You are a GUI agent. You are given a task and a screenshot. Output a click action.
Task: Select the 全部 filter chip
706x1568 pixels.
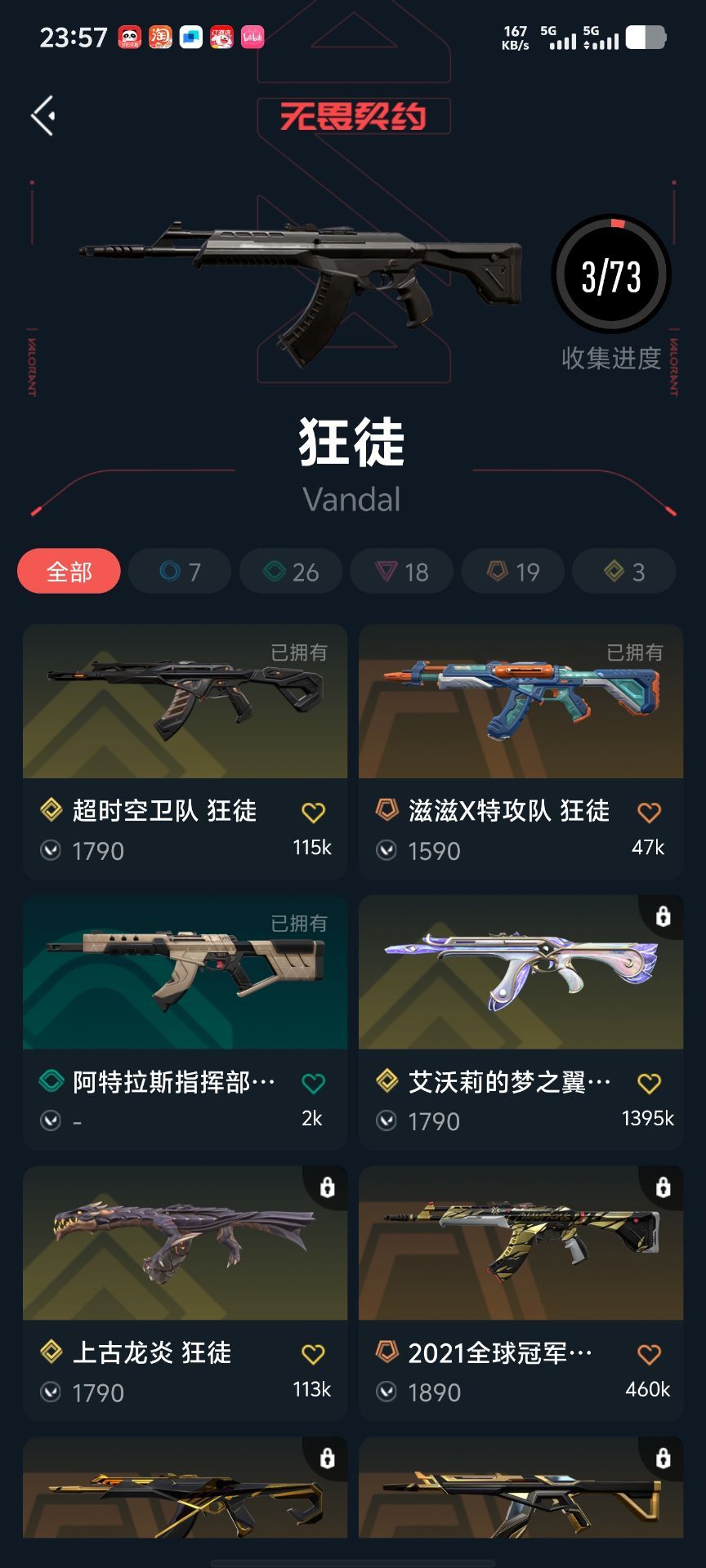pos(69,571)
